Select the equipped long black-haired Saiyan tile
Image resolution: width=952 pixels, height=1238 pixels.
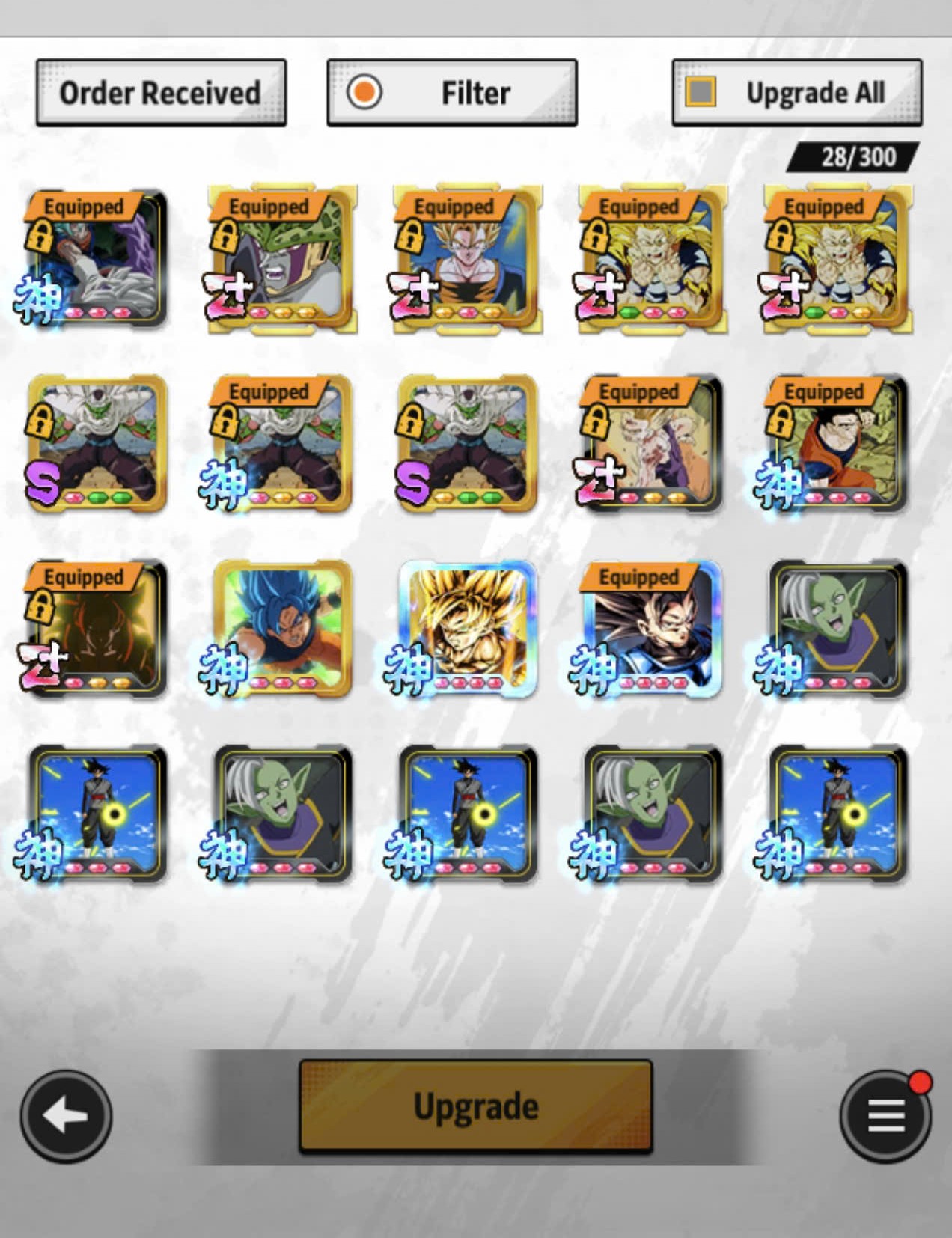click(652, 629)
